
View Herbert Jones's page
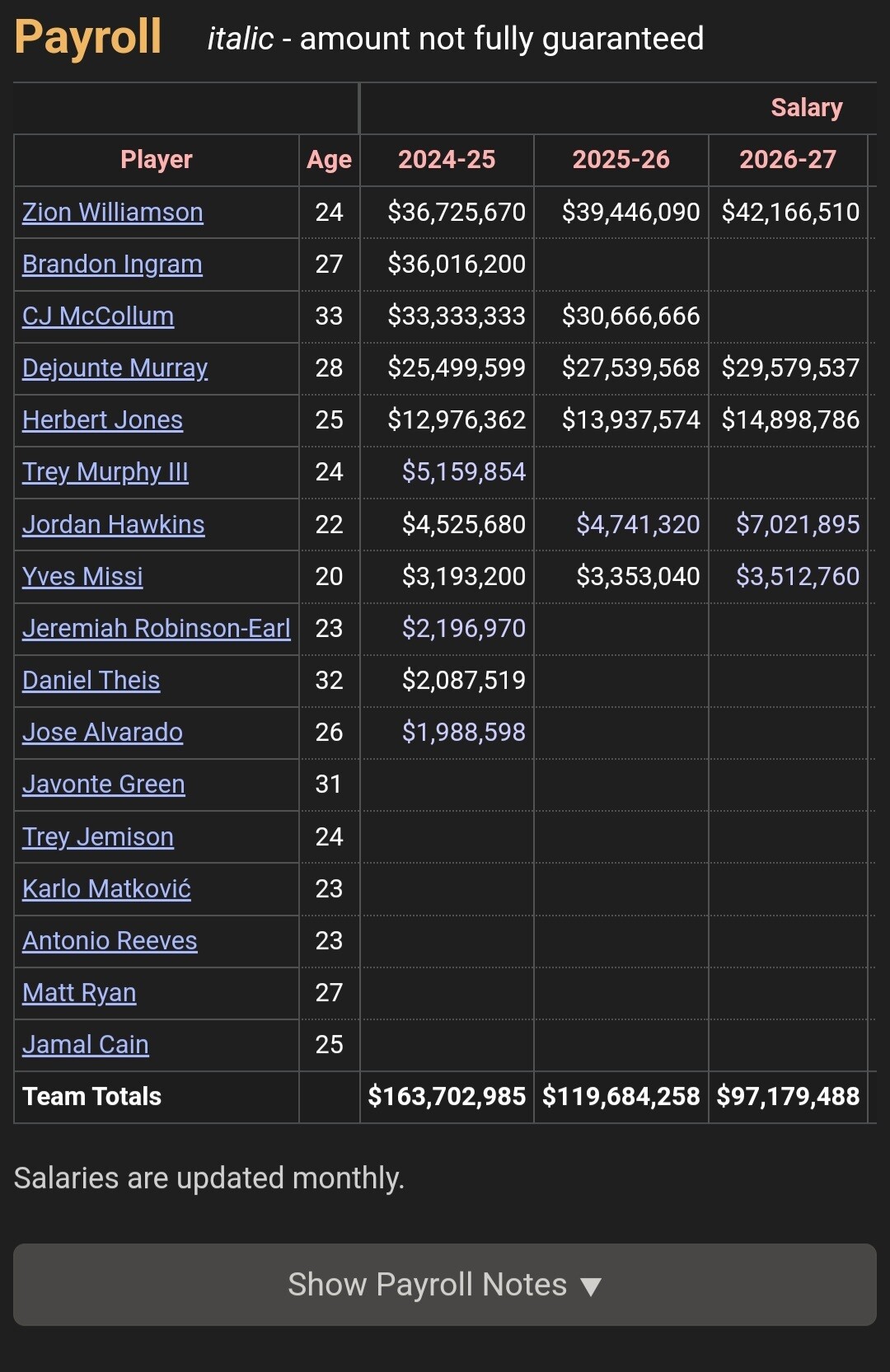(x=102, y=420)
